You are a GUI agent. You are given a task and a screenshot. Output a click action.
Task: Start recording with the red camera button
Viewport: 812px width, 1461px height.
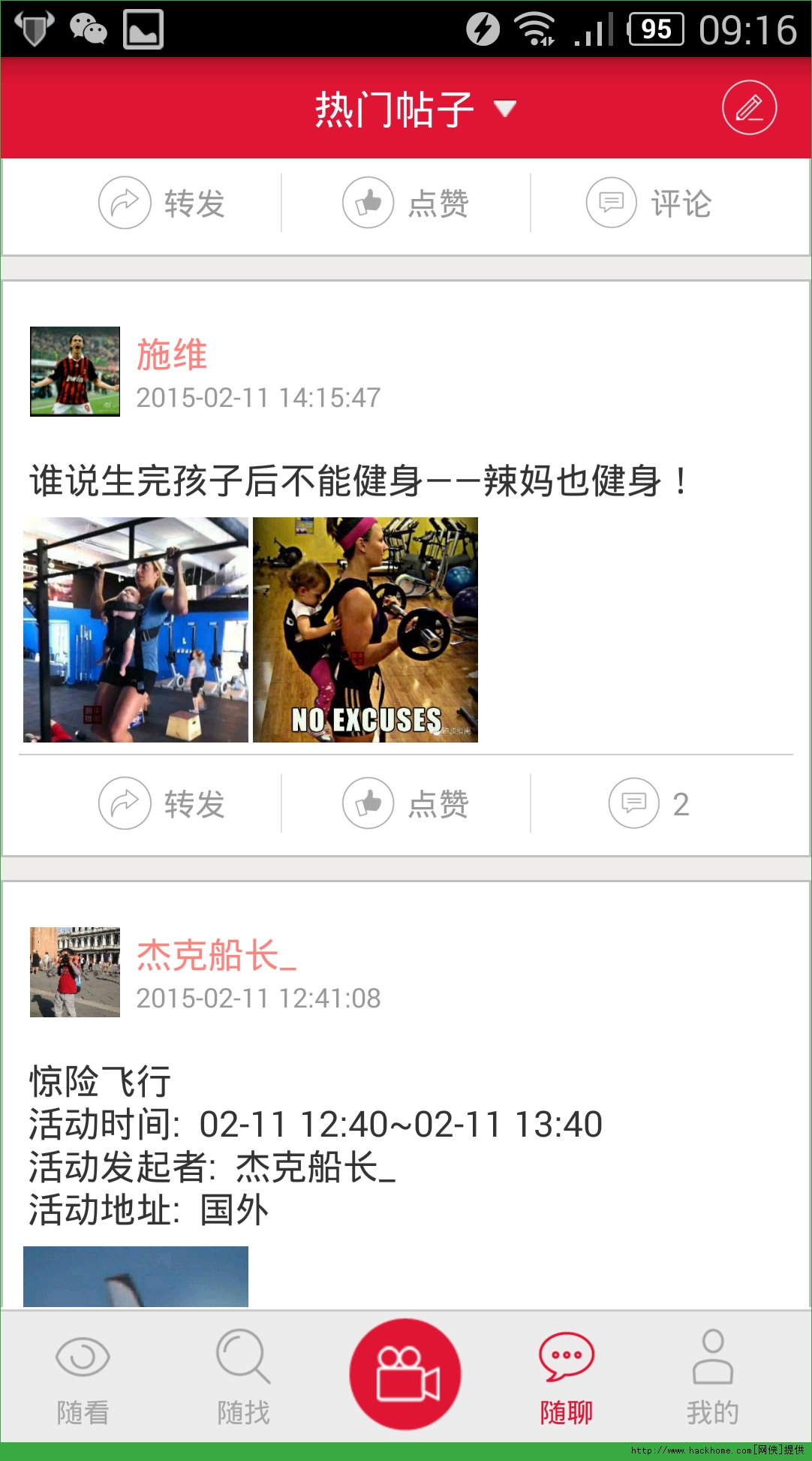tap(405, 1374)
